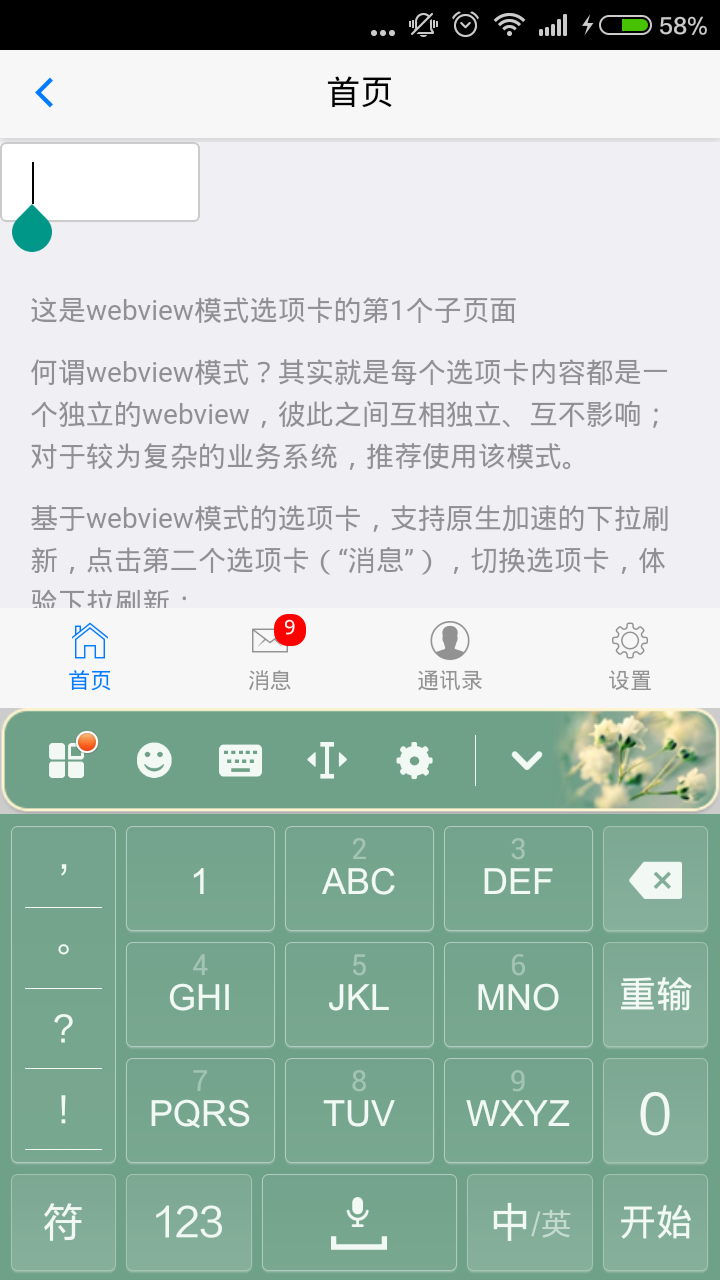Tap the 123 number keyboard key

pyautogui.click(x=189, y=1222)
